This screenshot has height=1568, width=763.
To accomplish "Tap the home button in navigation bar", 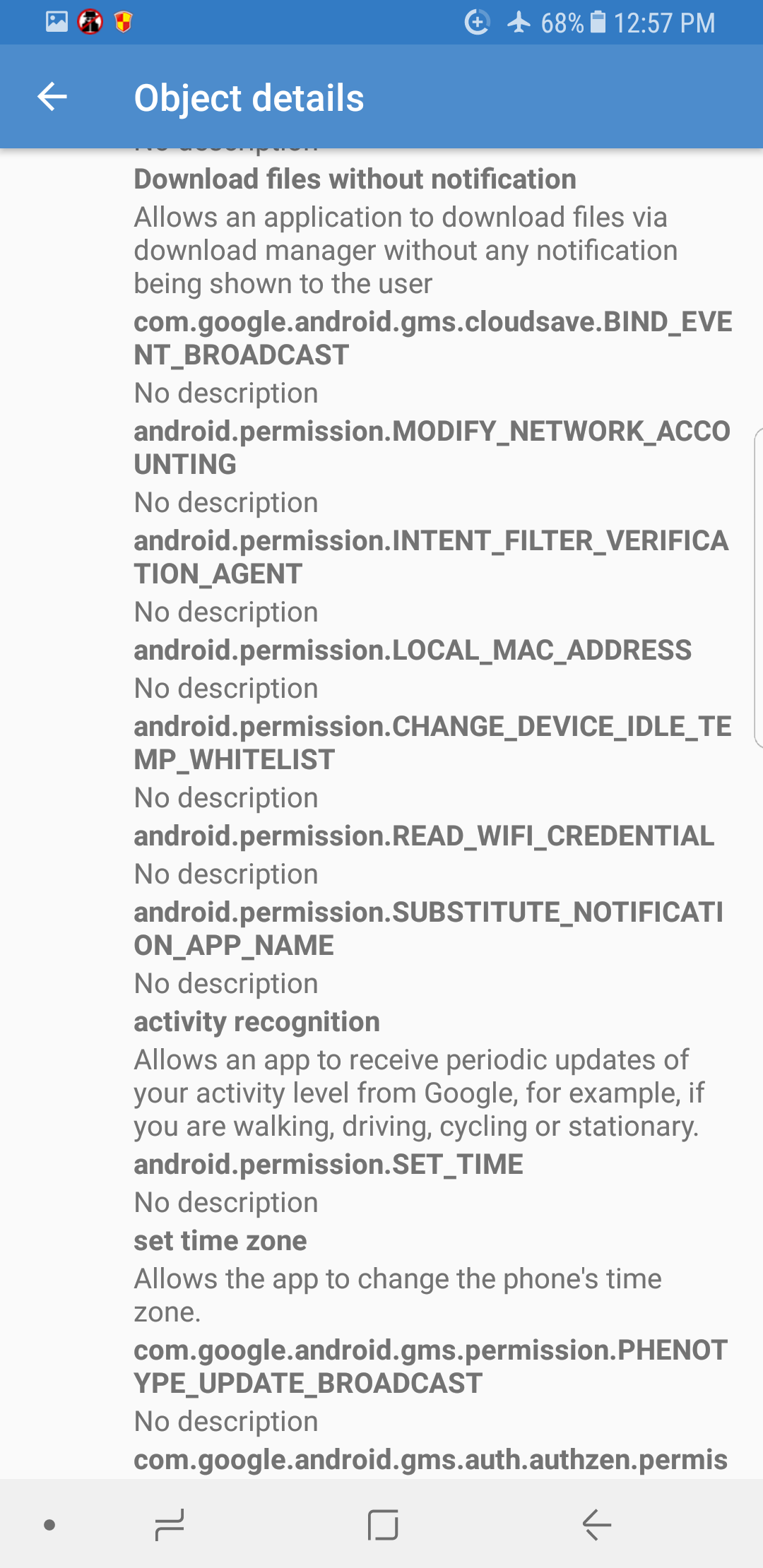I will click(x=383, y=1524).
